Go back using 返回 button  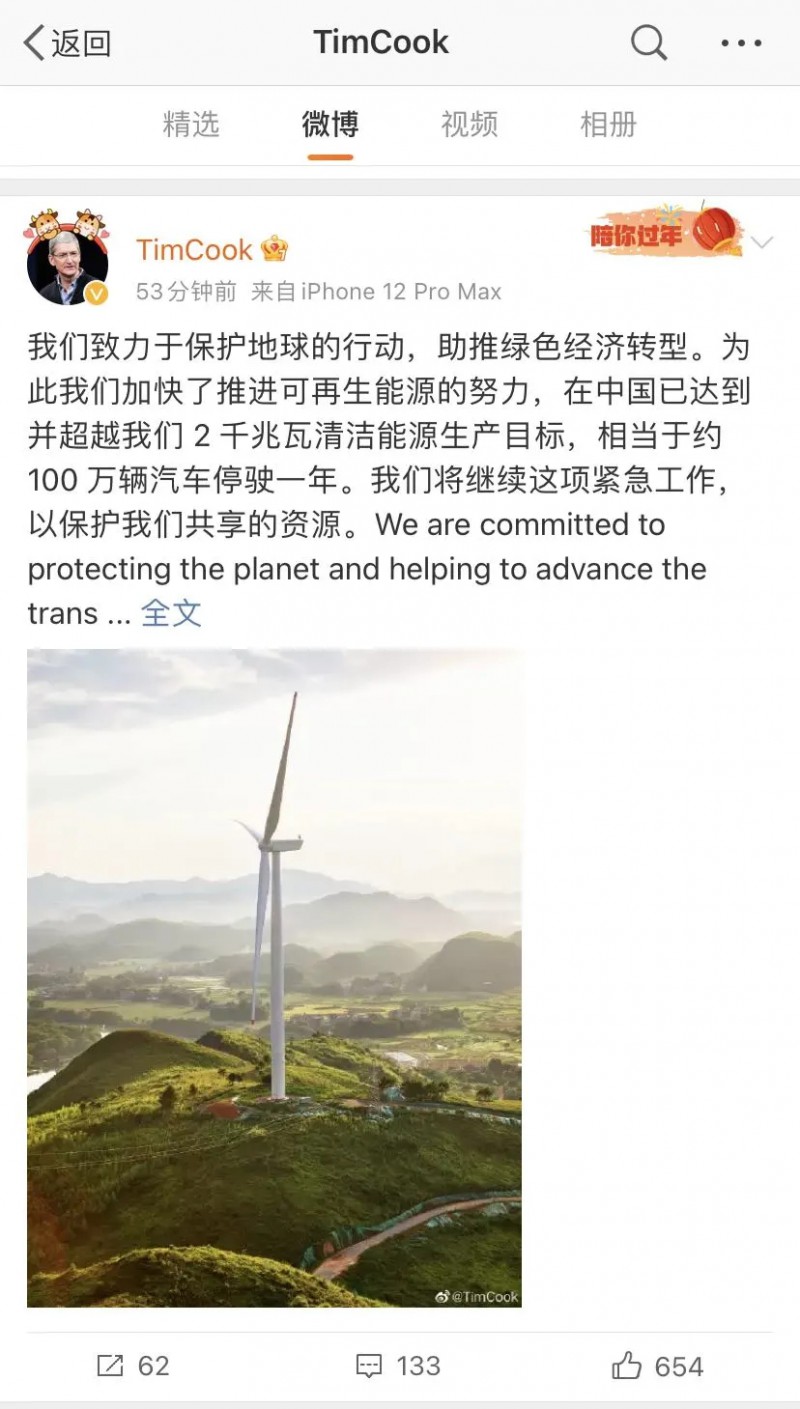pyautogui.click(x=67, y=43)
